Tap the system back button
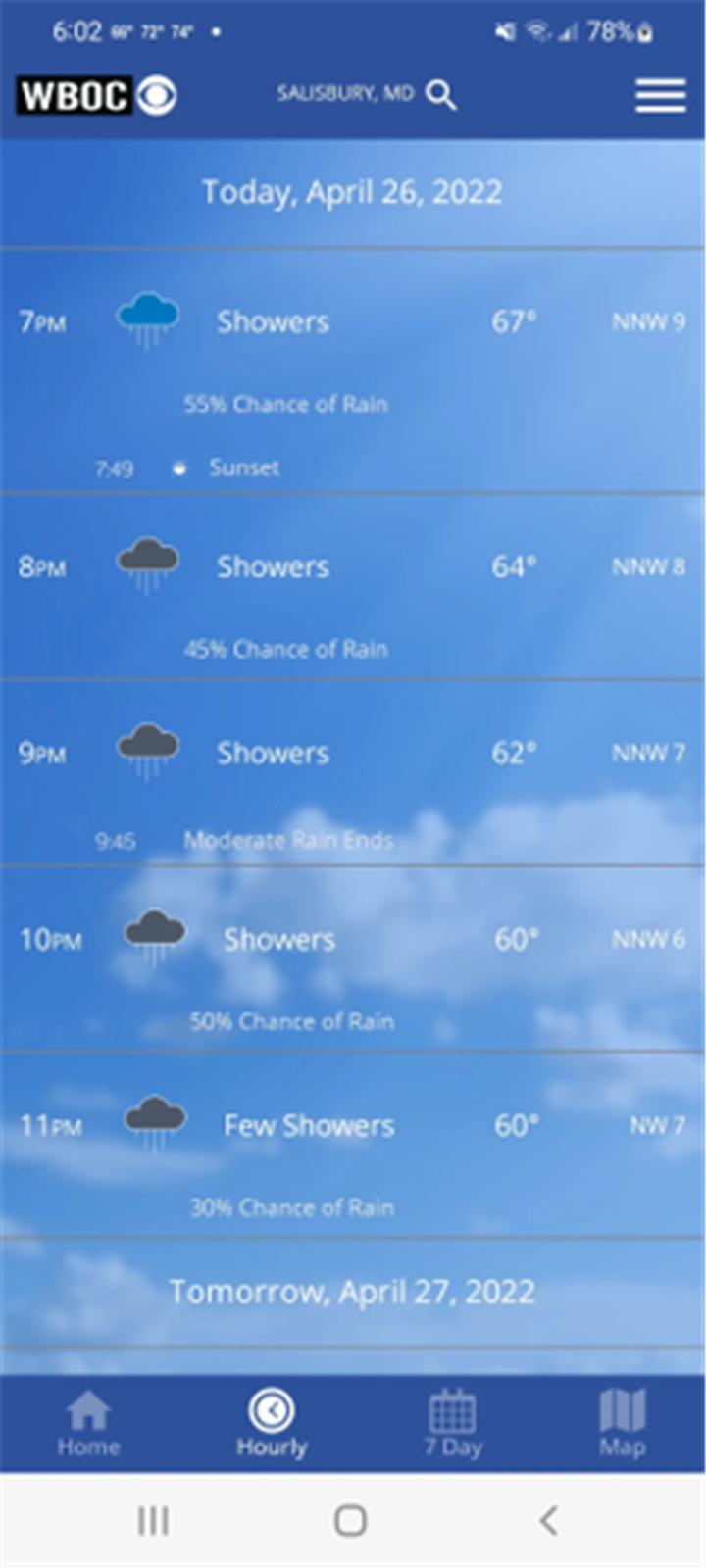This screenshot has width=706, height=1568. pyautogui.click(x=548, y=1520)
